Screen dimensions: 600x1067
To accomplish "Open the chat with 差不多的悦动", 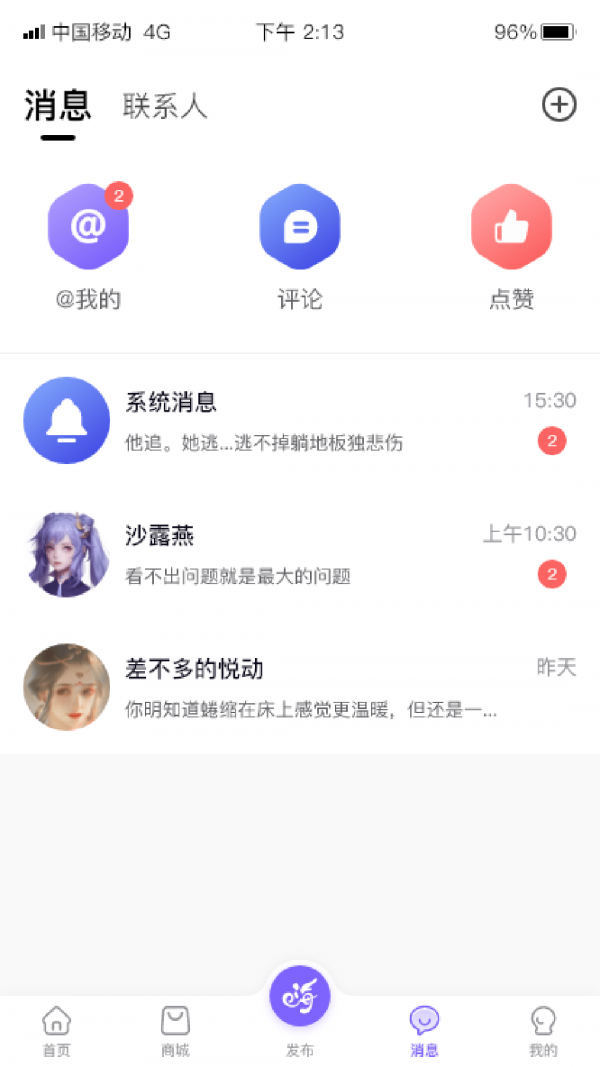I will [x=300, y=688].
